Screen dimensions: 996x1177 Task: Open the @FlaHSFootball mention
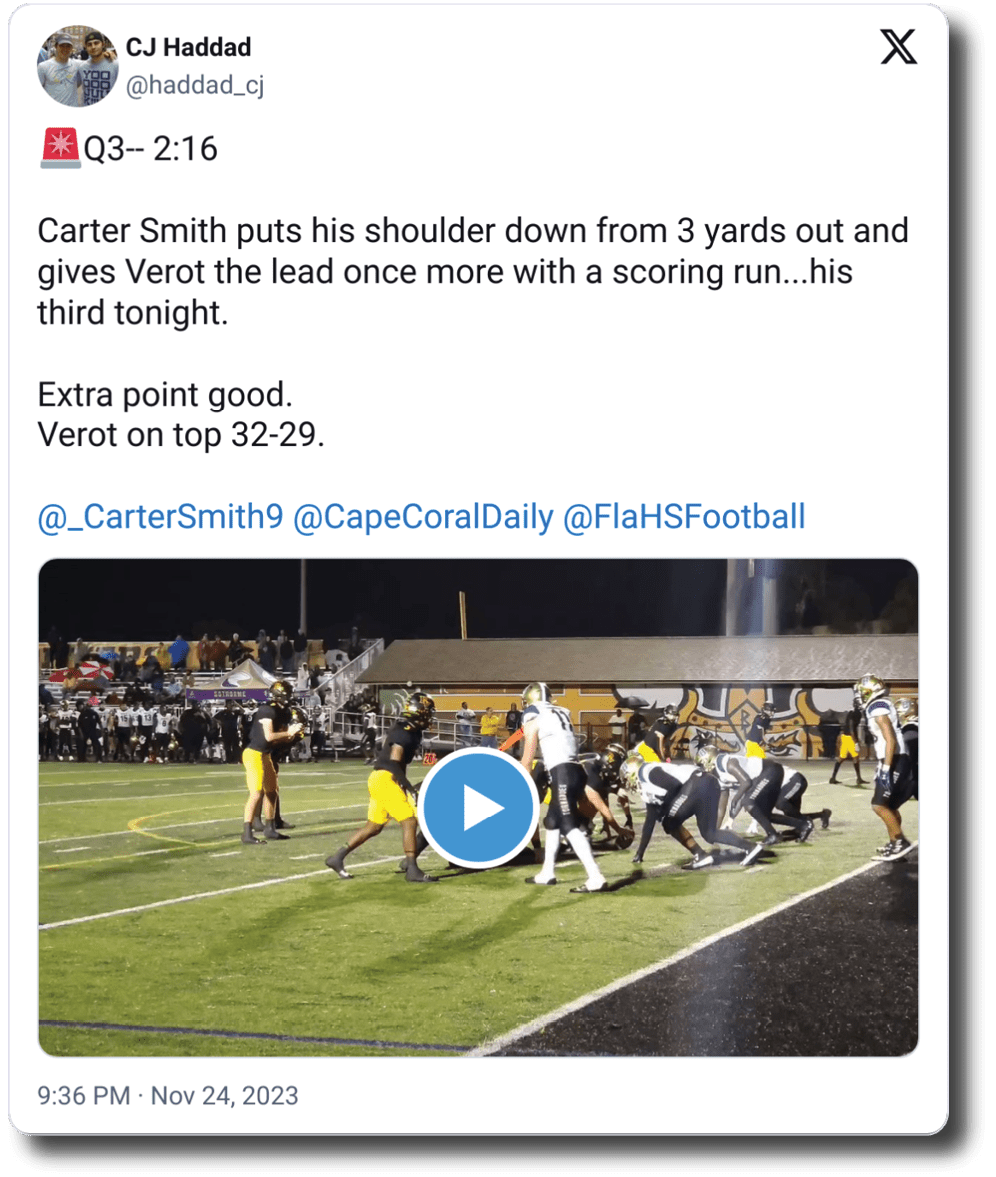coord(684,517)
